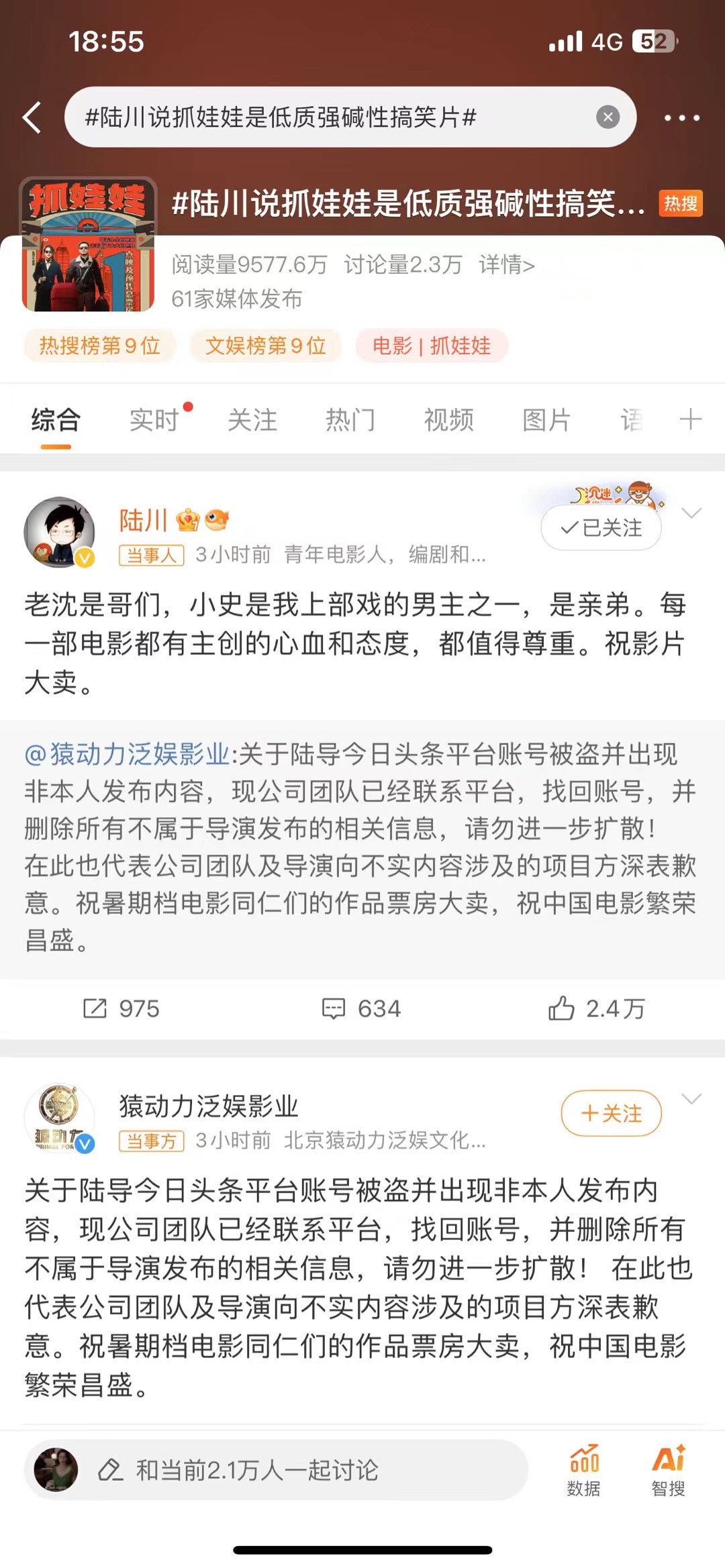Open the 文娱榜第9位 chip
The width and height of the screenshot is (725, 1568).
265,346
